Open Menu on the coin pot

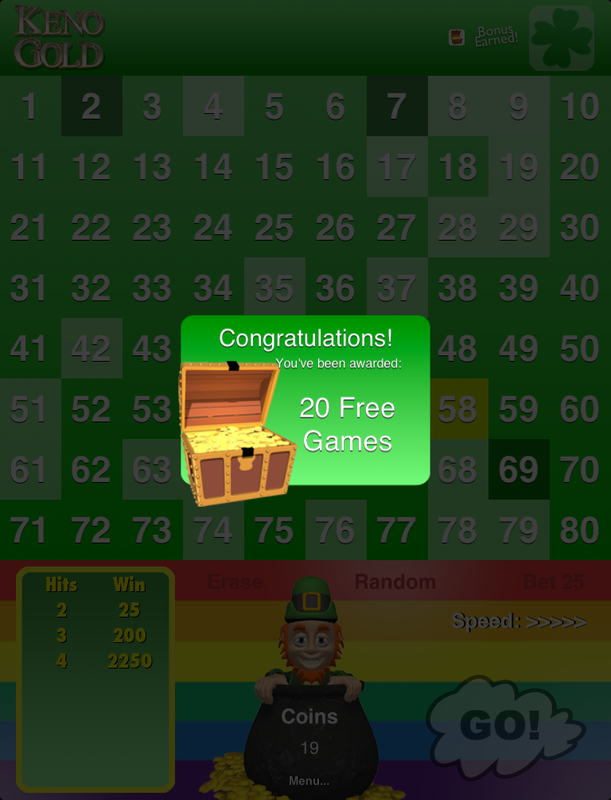click(309, 780)
